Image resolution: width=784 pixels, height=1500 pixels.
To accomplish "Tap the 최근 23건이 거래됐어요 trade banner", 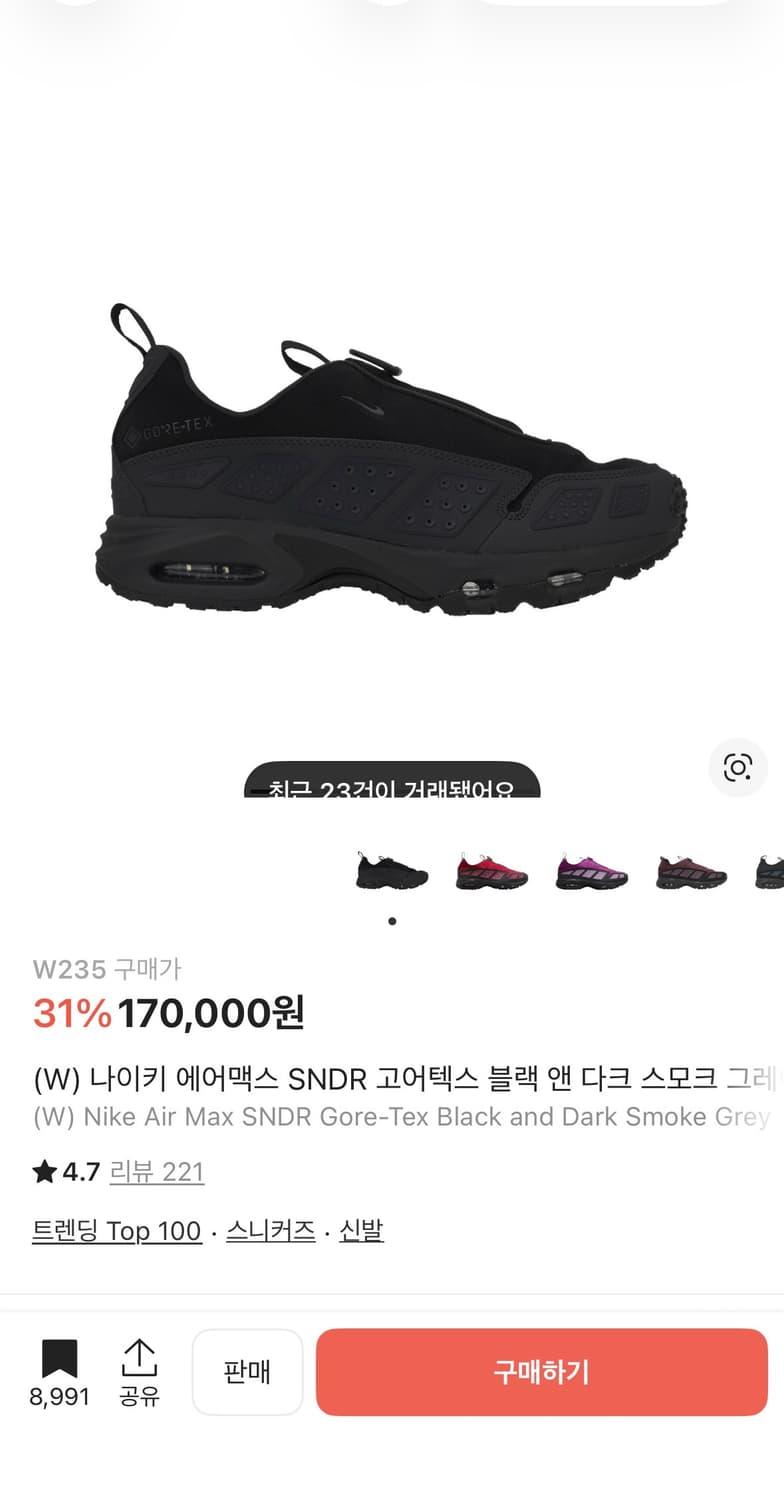I will coord(392,782).
